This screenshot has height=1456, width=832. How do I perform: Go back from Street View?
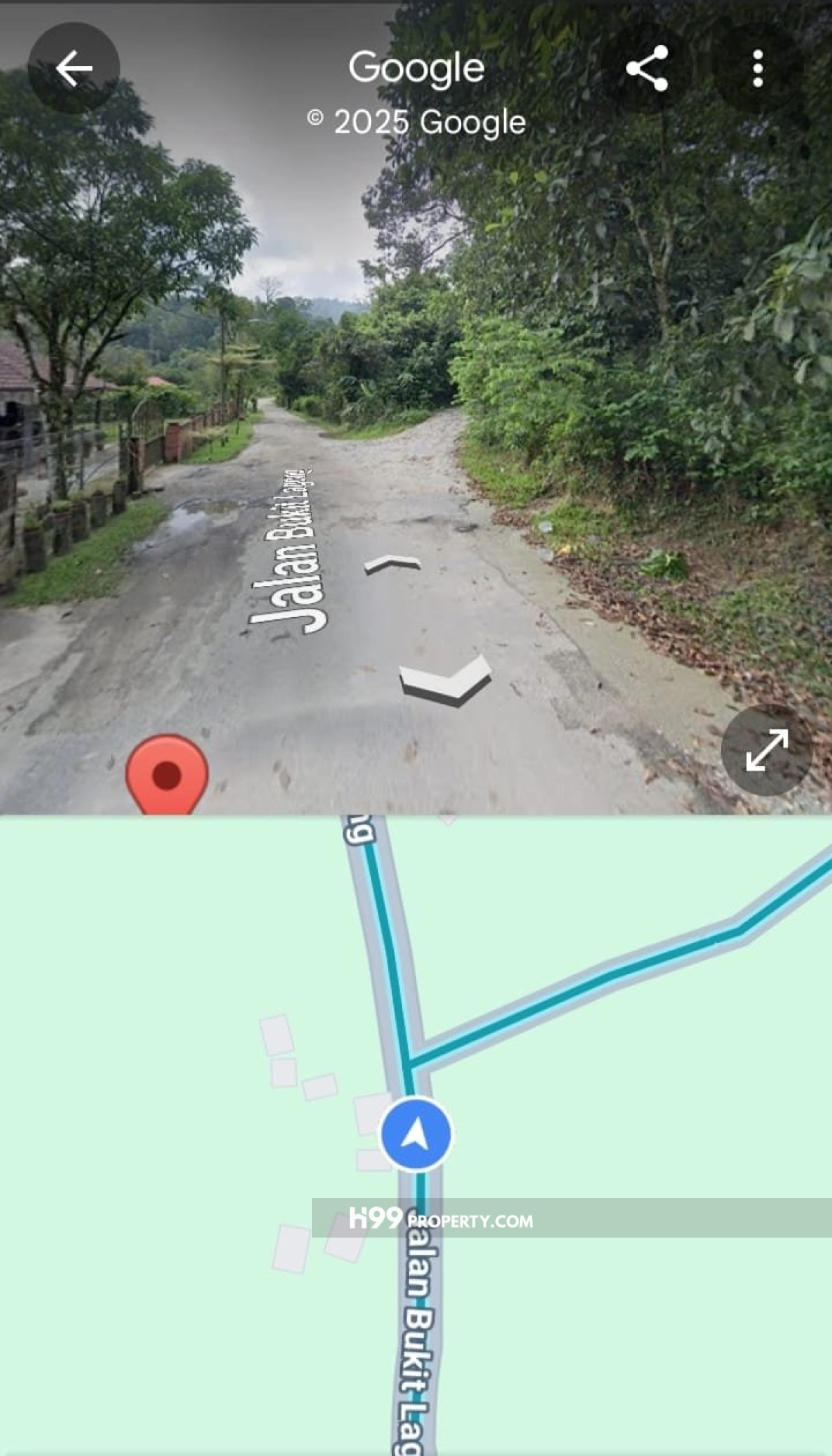[73, 68]
